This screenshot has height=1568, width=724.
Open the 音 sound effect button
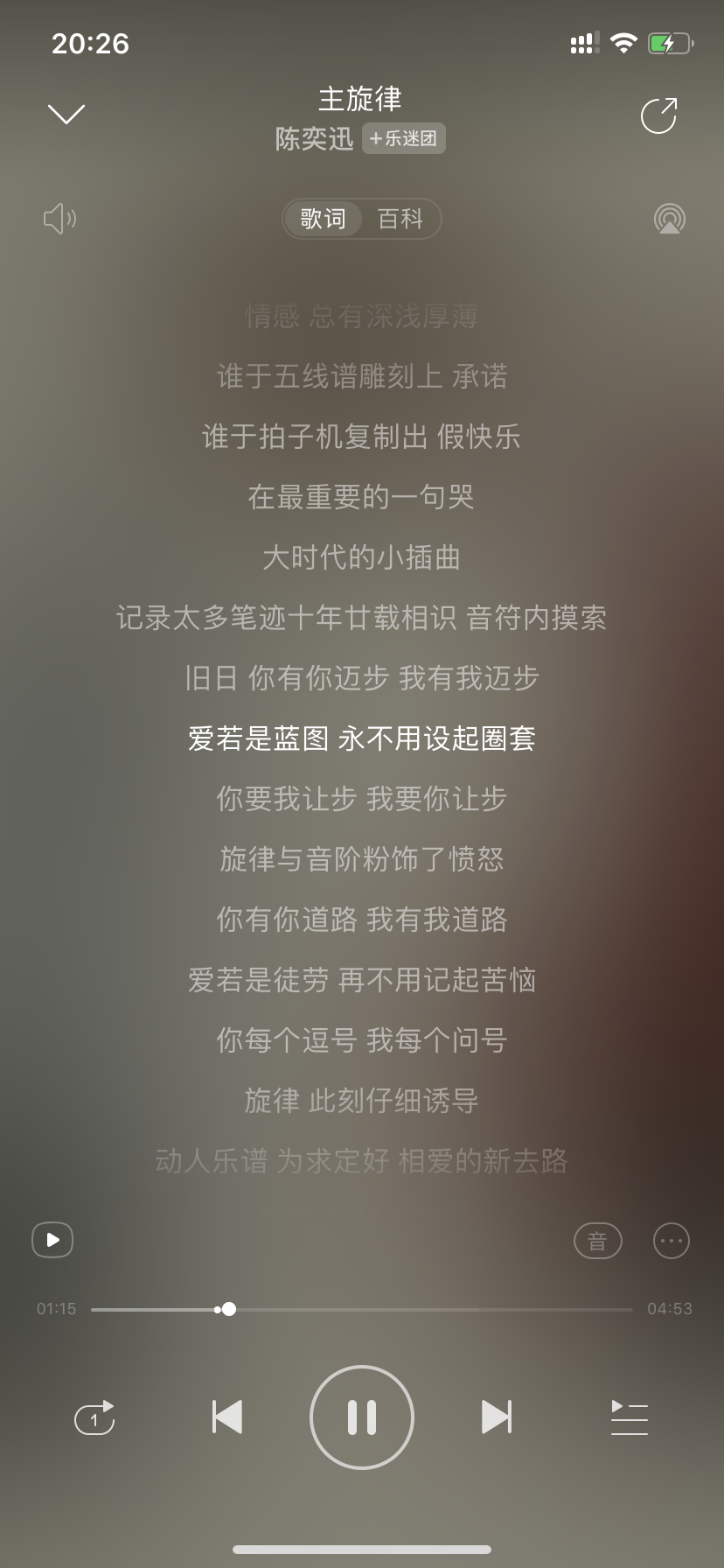coord(598,1241)
